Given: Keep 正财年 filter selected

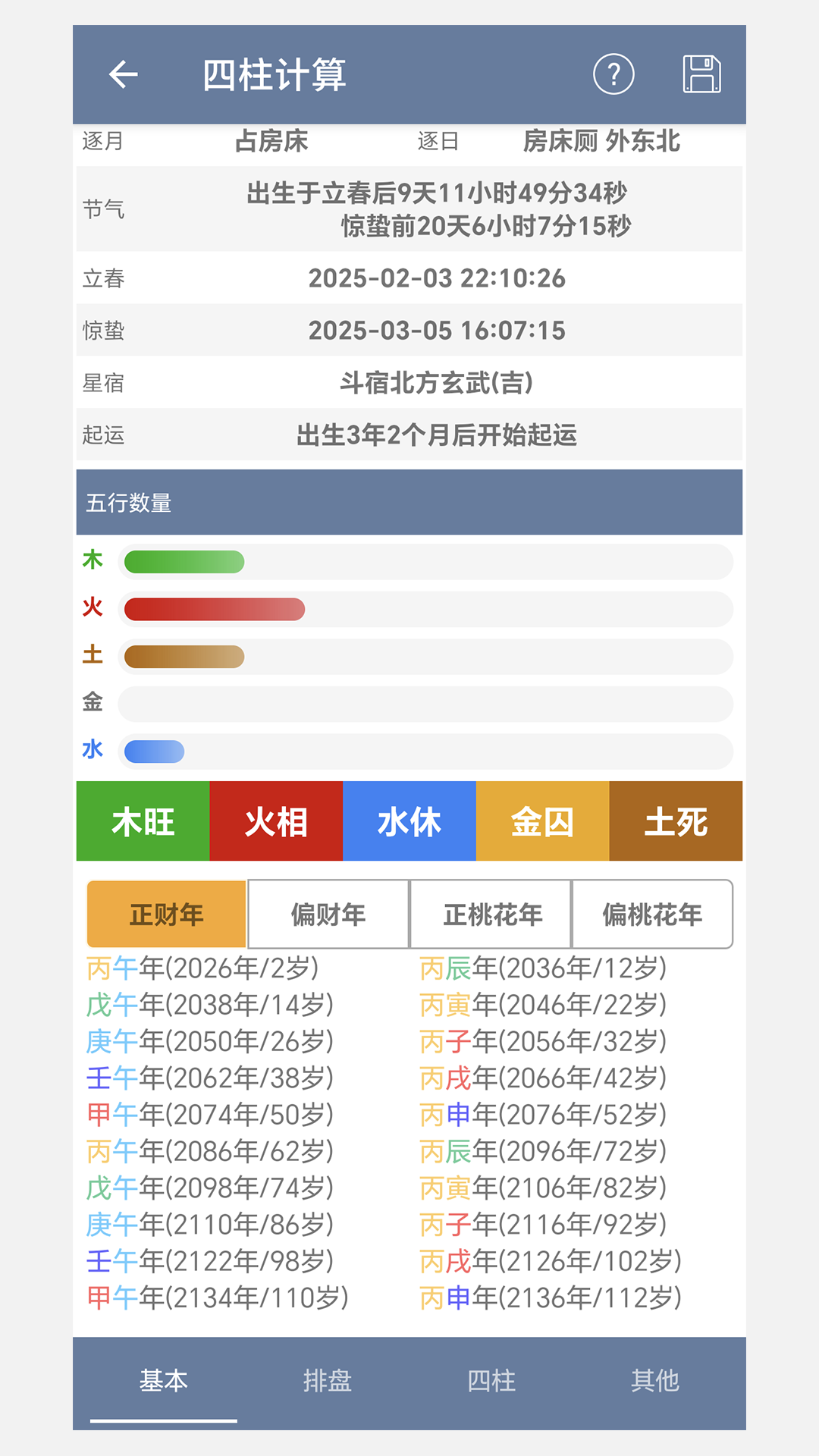Looking at the screenshot, I should click(166, 915).
